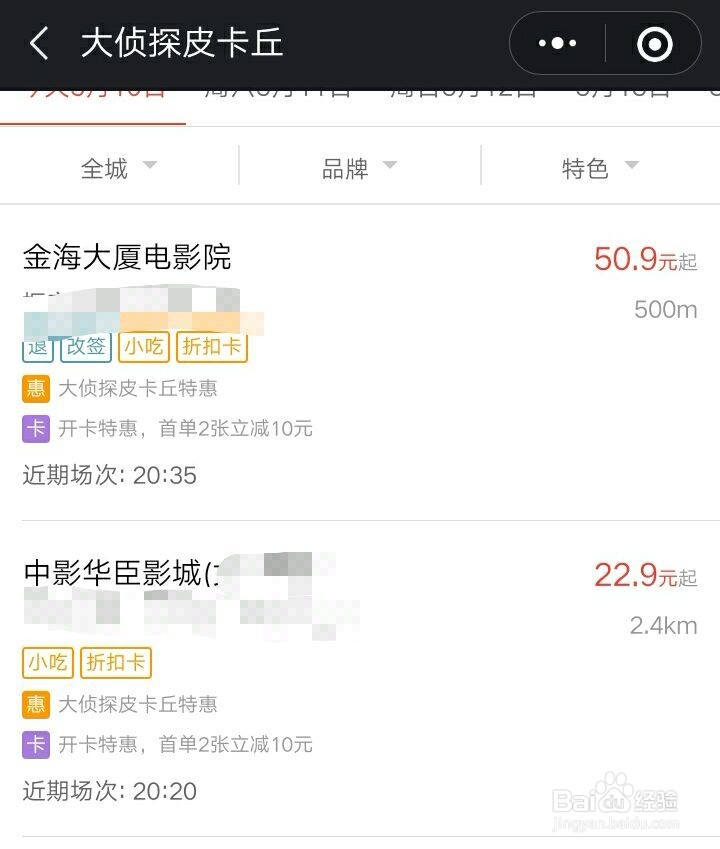Click the mini program close circle icon
The image size is (720, 849).
(x=655, y=43)
